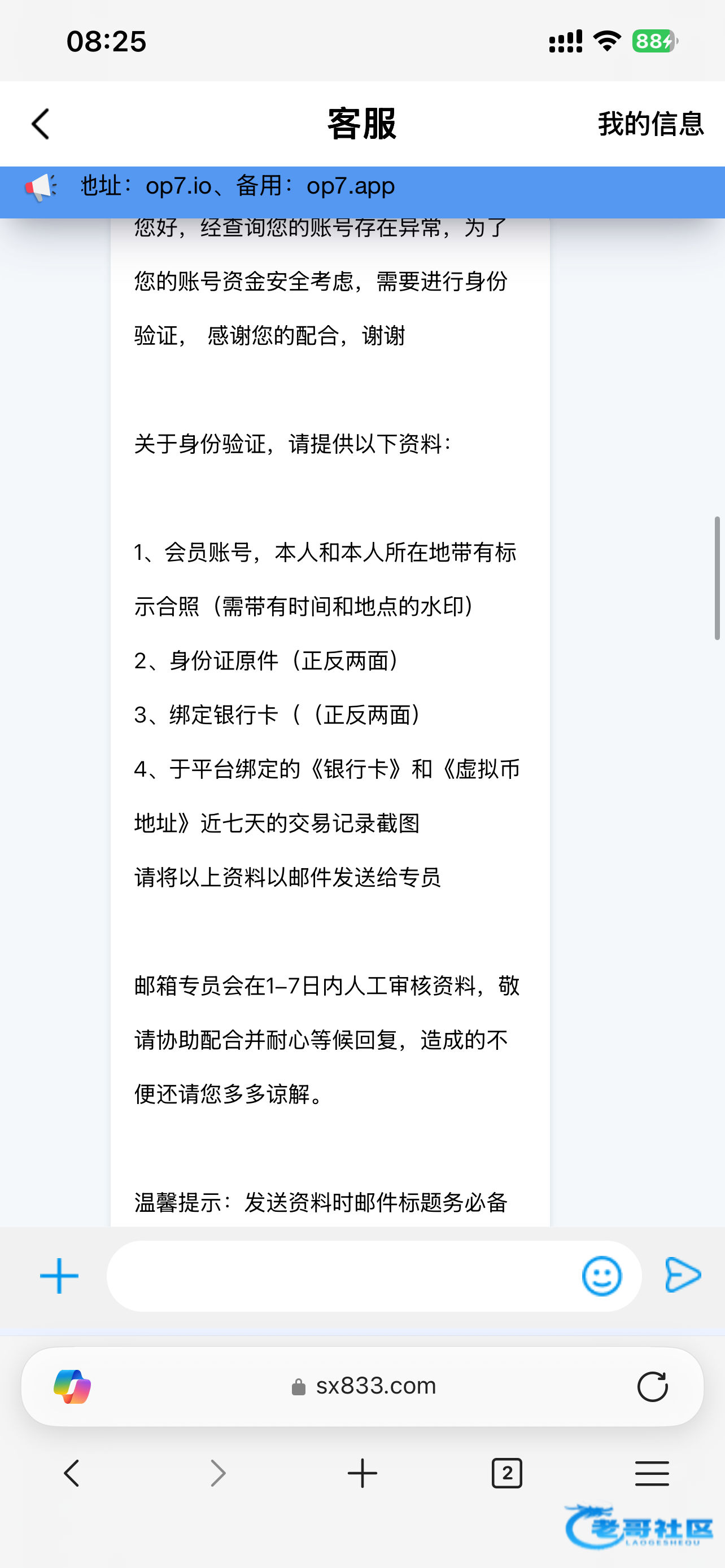Reload the page with refresh icon
The height and width of the screenshot is (1568, 725).
652,1387
